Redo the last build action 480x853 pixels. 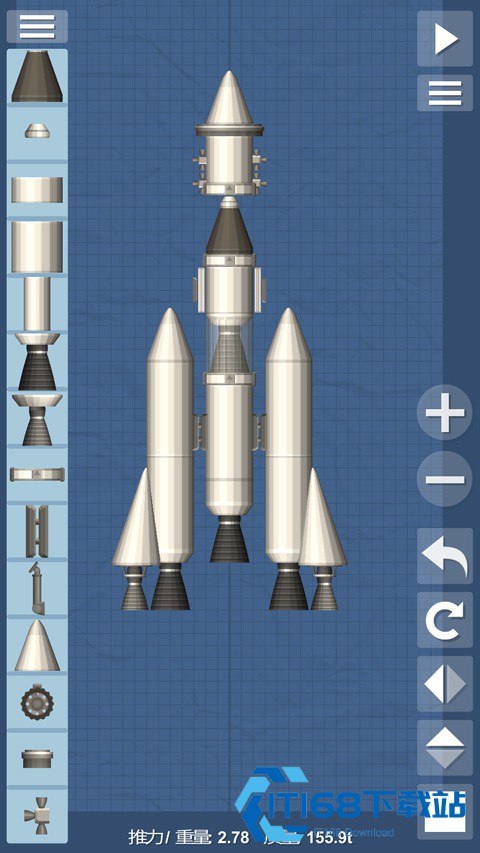[x=445, y=620]
